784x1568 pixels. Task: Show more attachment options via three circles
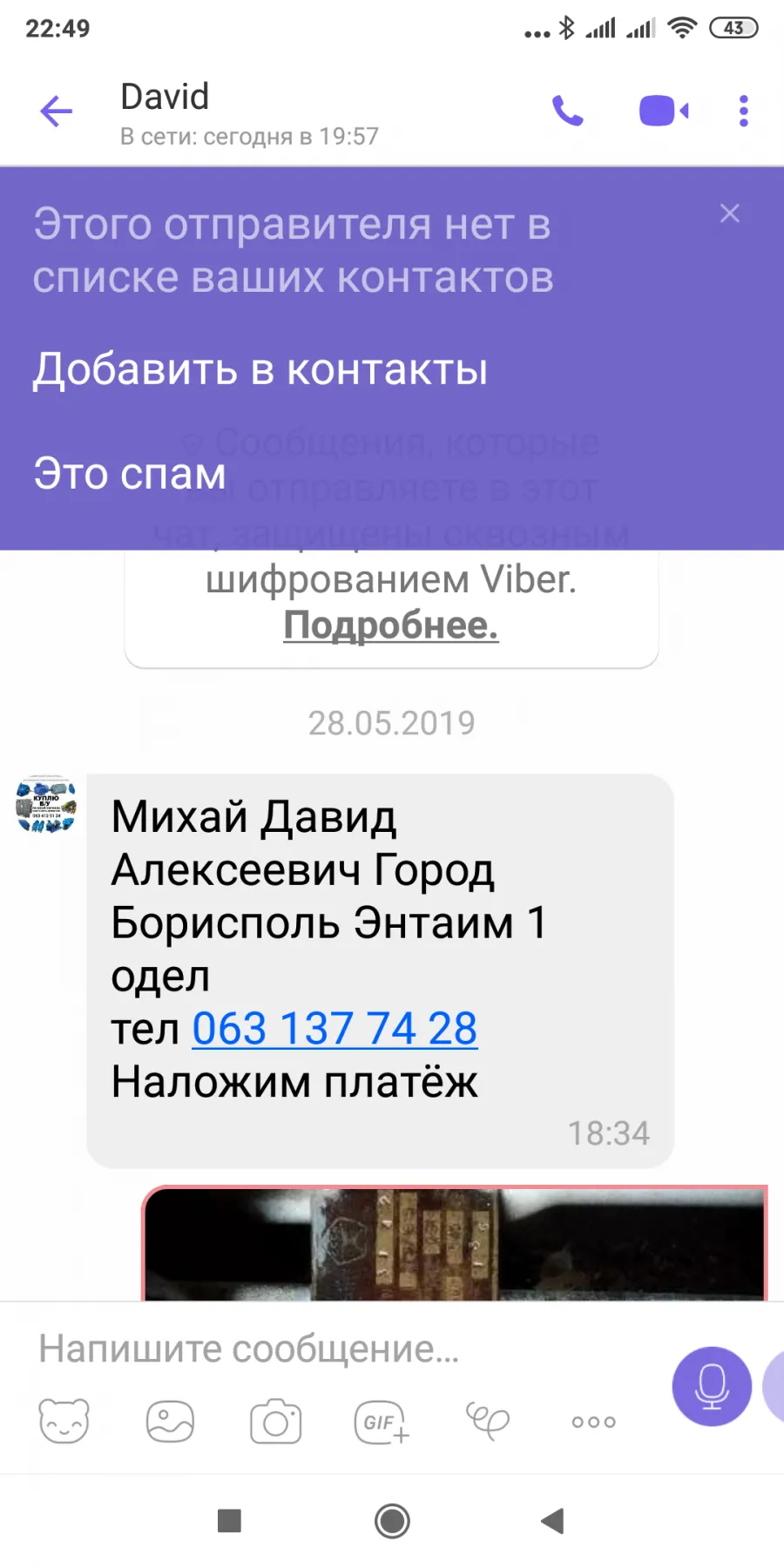pos(594,1422)
